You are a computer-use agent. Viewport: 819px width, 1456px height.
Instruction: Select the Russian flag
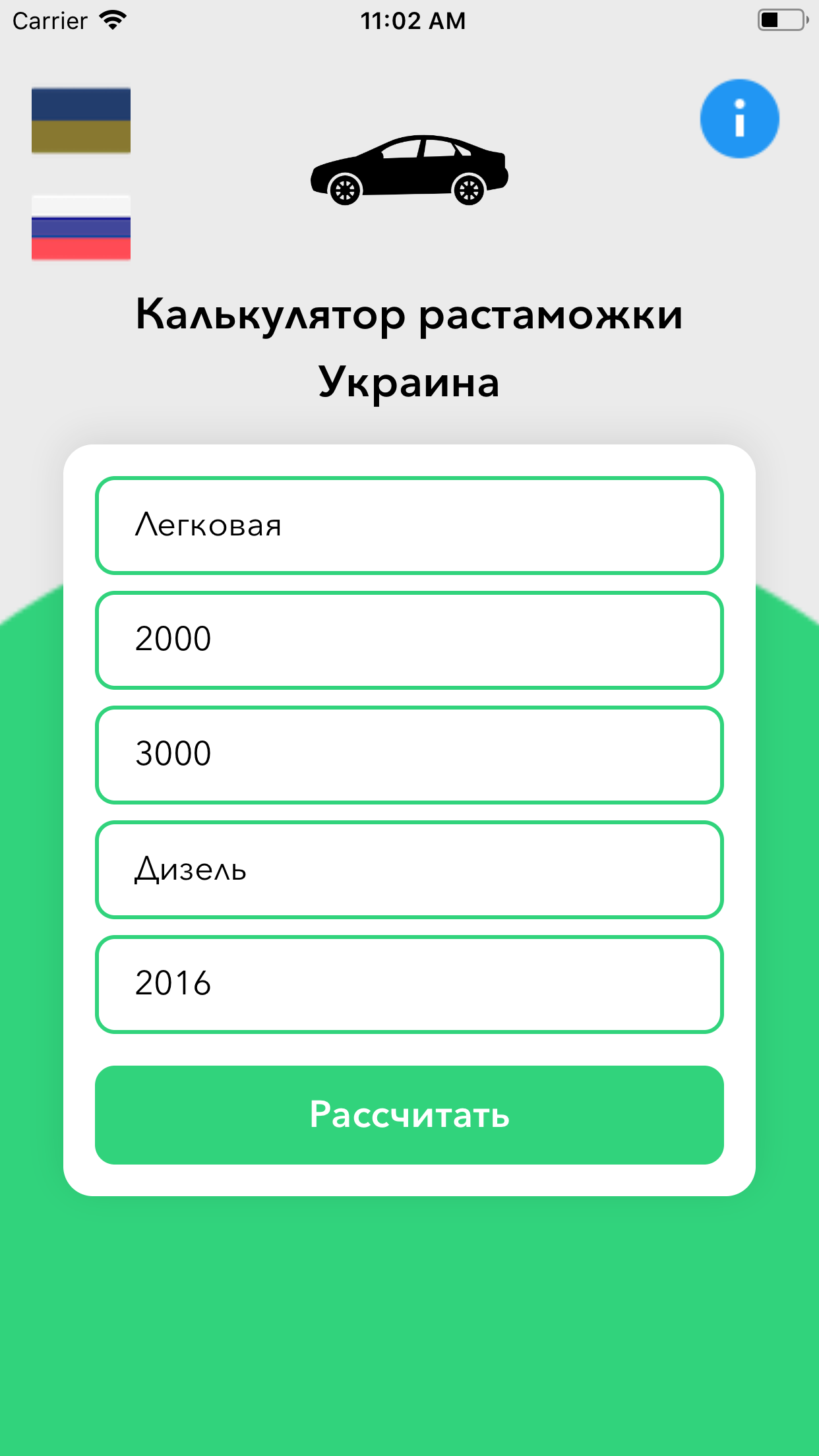(80, 228)
